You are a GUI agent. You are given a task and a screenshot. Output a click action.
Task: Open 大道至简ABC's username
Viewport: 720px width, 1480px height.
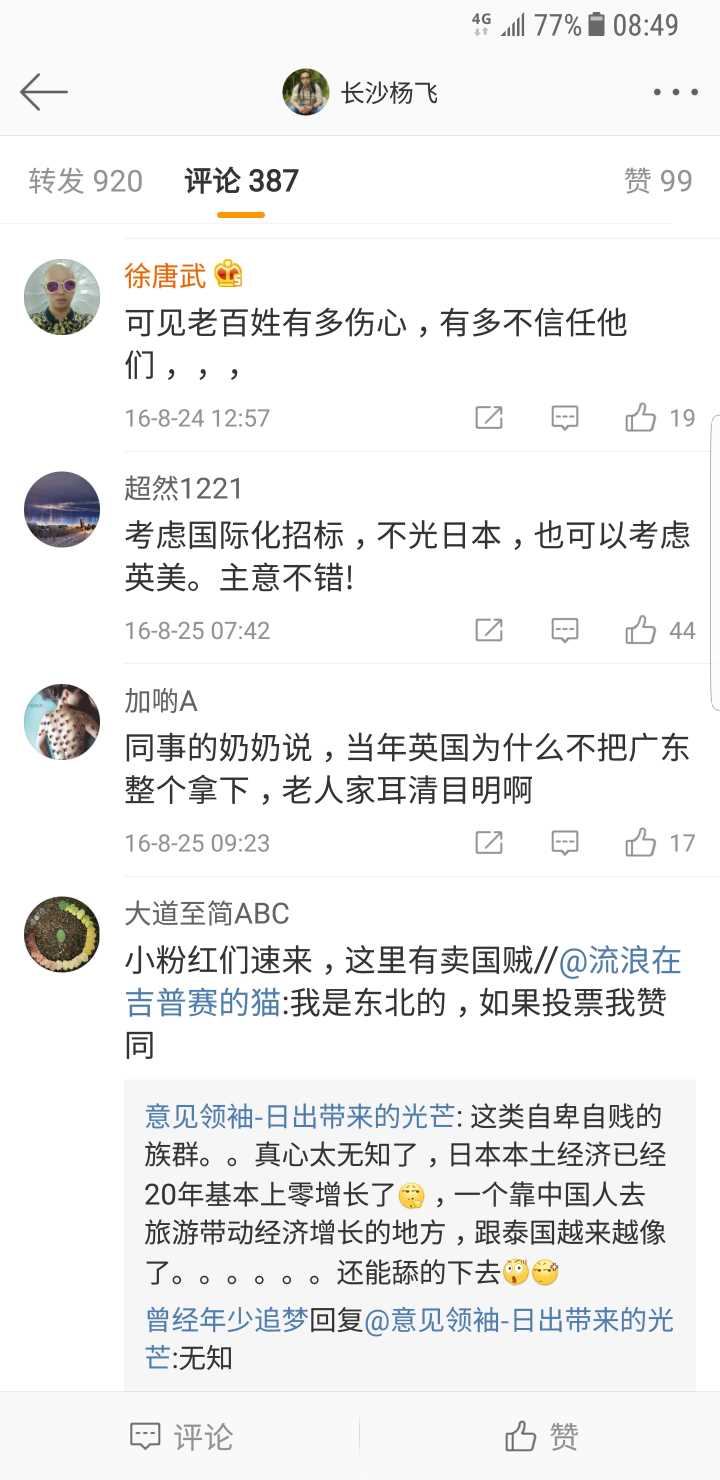point(206,913)
